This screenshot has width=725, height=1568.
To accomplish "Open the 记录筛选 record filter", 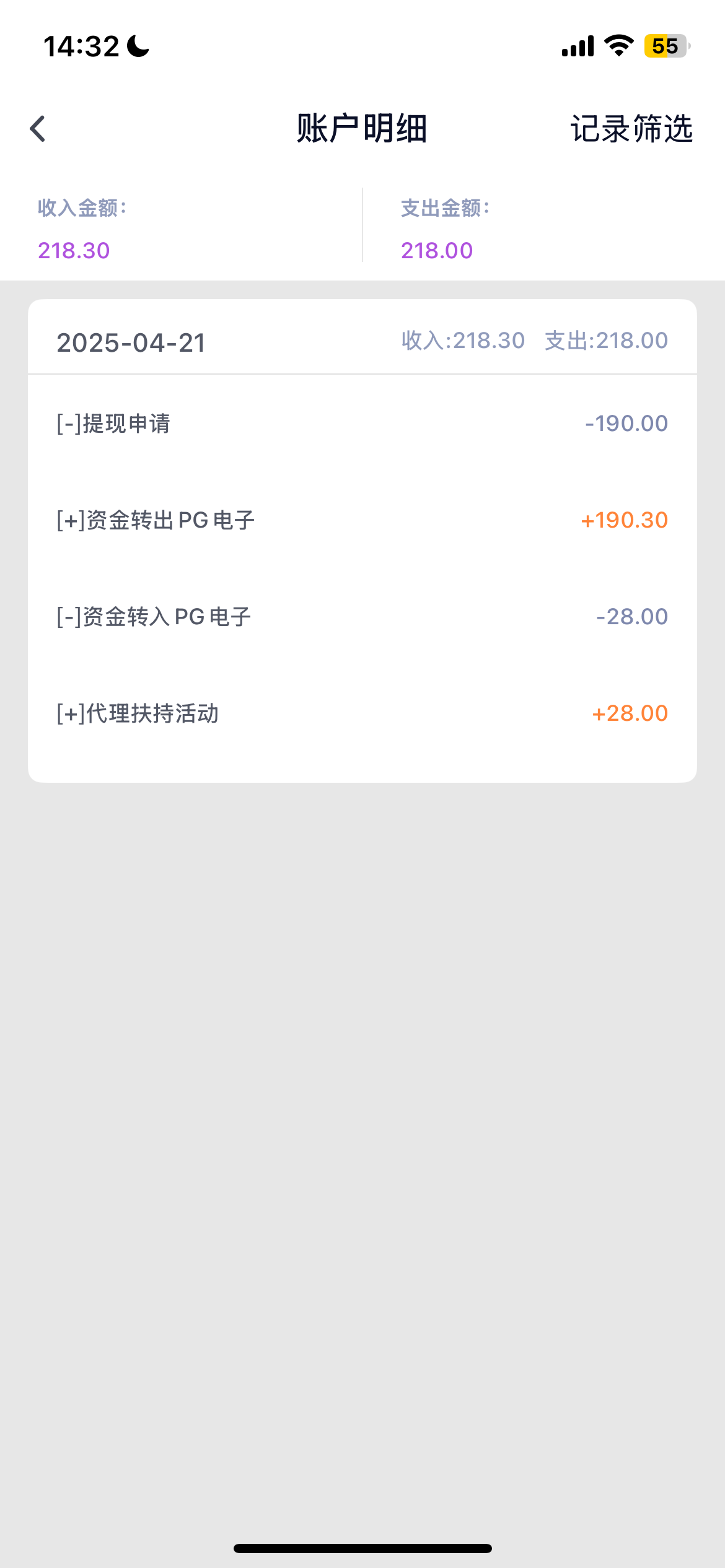I will click(631, 129).
